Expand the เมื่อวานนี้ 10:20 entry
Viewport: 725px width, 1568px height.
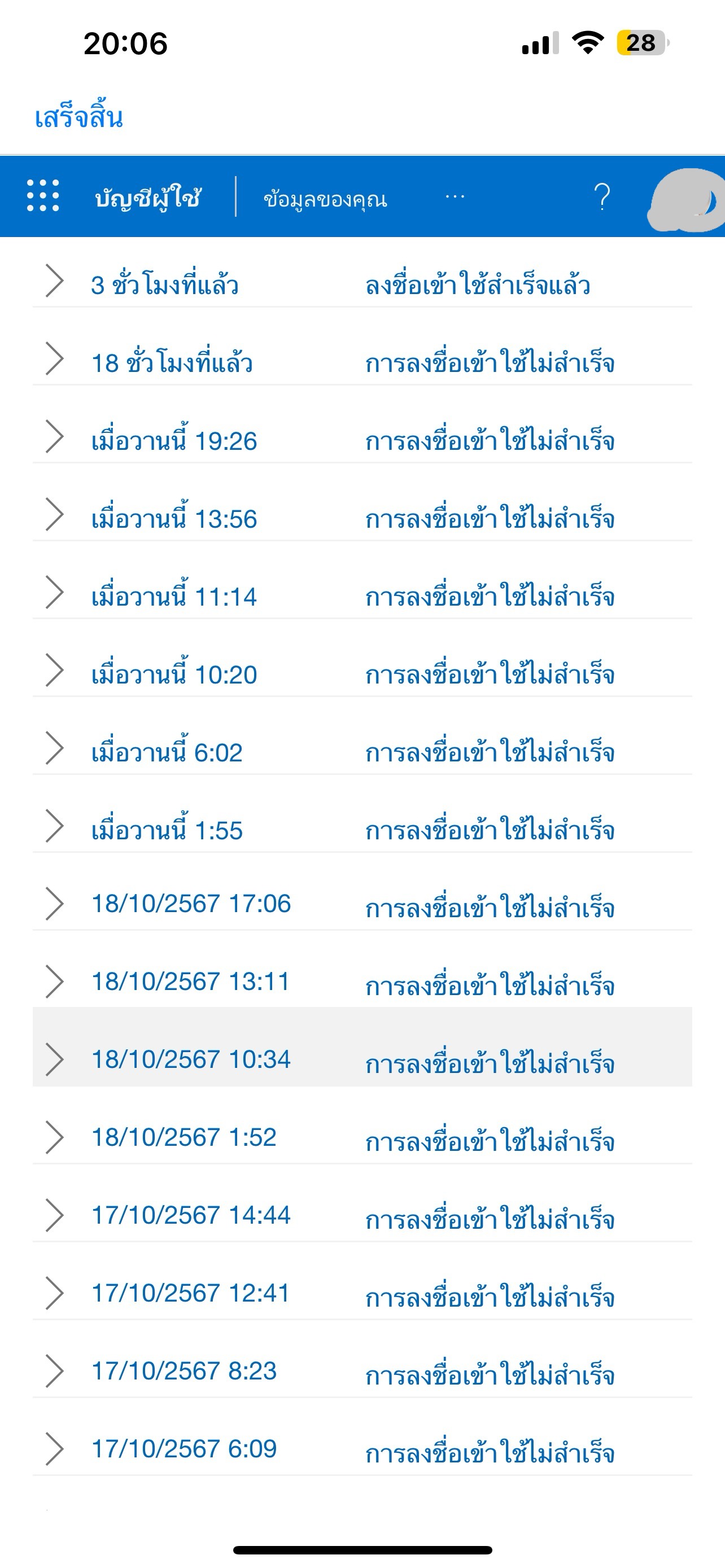coord(362,673)
